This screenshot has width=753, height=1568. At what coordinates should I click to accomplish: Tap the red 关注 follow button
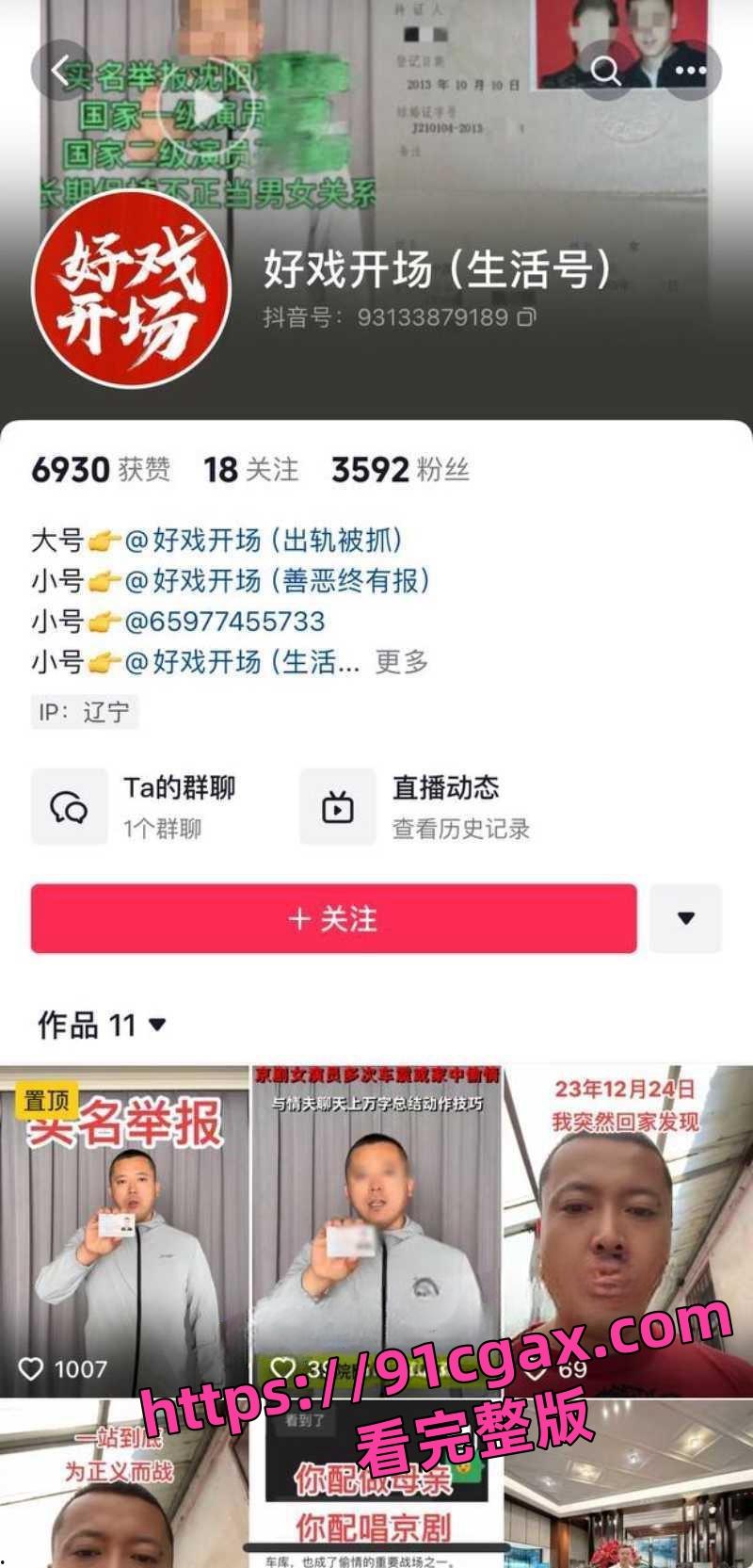[x=336, y=920]
